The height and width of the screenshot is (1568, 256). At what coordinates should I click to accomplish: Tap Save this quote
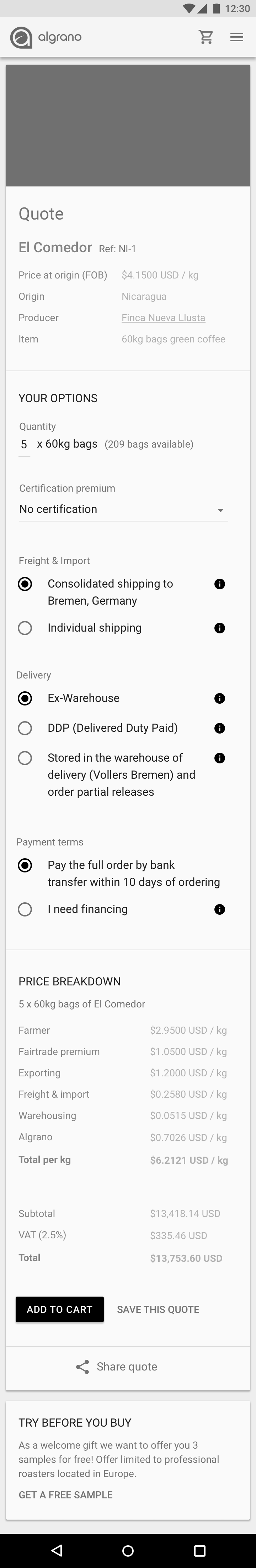coord(158,1309)
